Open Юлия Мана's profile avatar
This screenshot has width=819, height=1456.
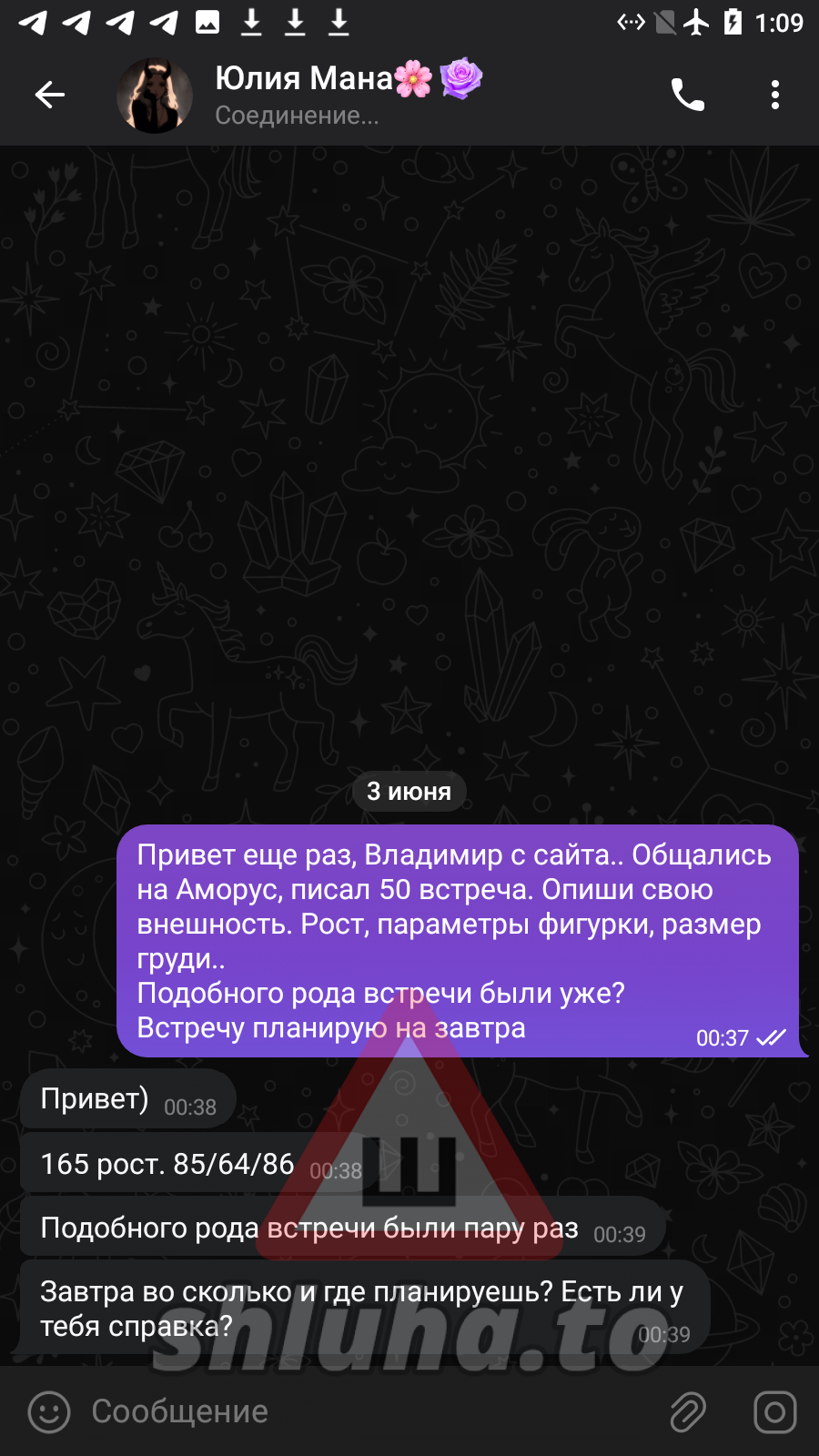pyautogui.click(x=155, y=96)
